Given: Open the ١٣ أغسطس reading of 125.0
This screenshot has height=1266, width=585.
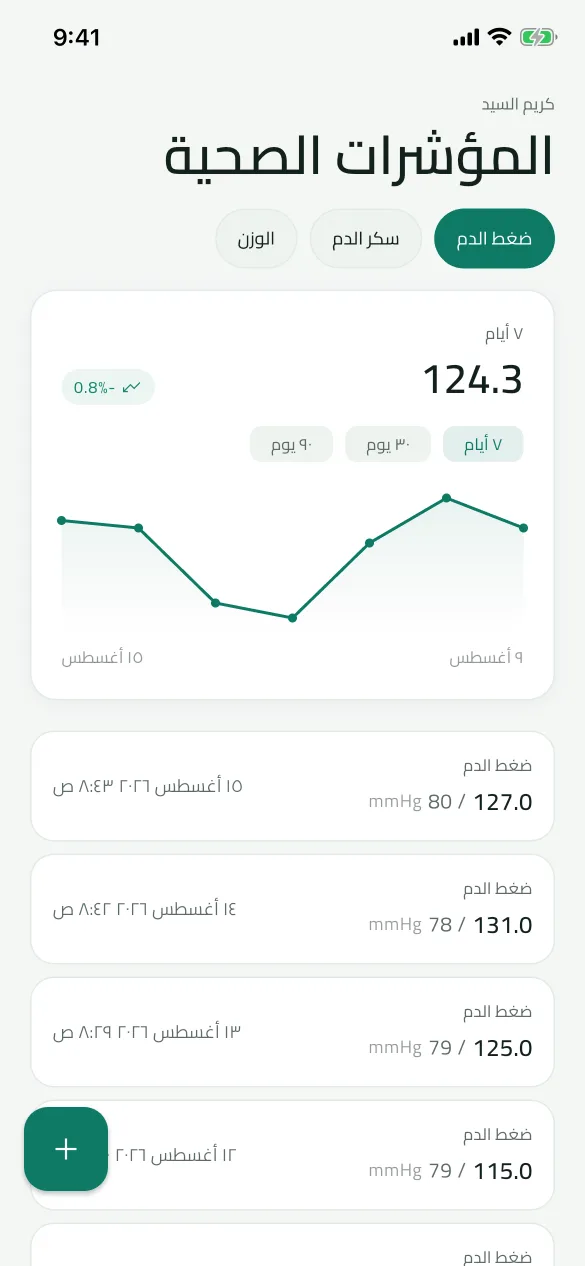Looking at the screenshot, I should [292, 1032].
